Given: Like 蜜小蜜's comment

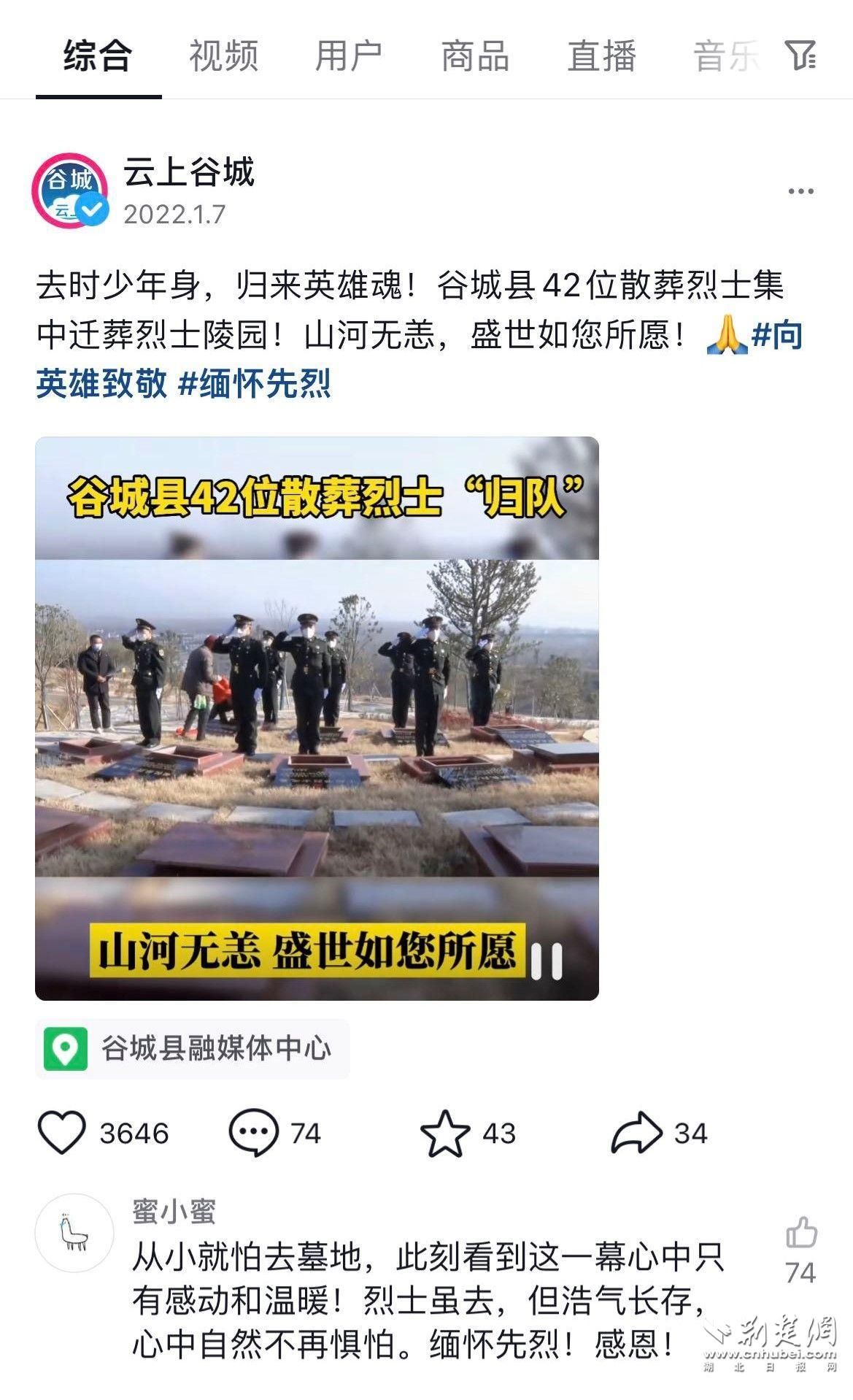Looking at the screenshot, I should (x=801, y=1233).
